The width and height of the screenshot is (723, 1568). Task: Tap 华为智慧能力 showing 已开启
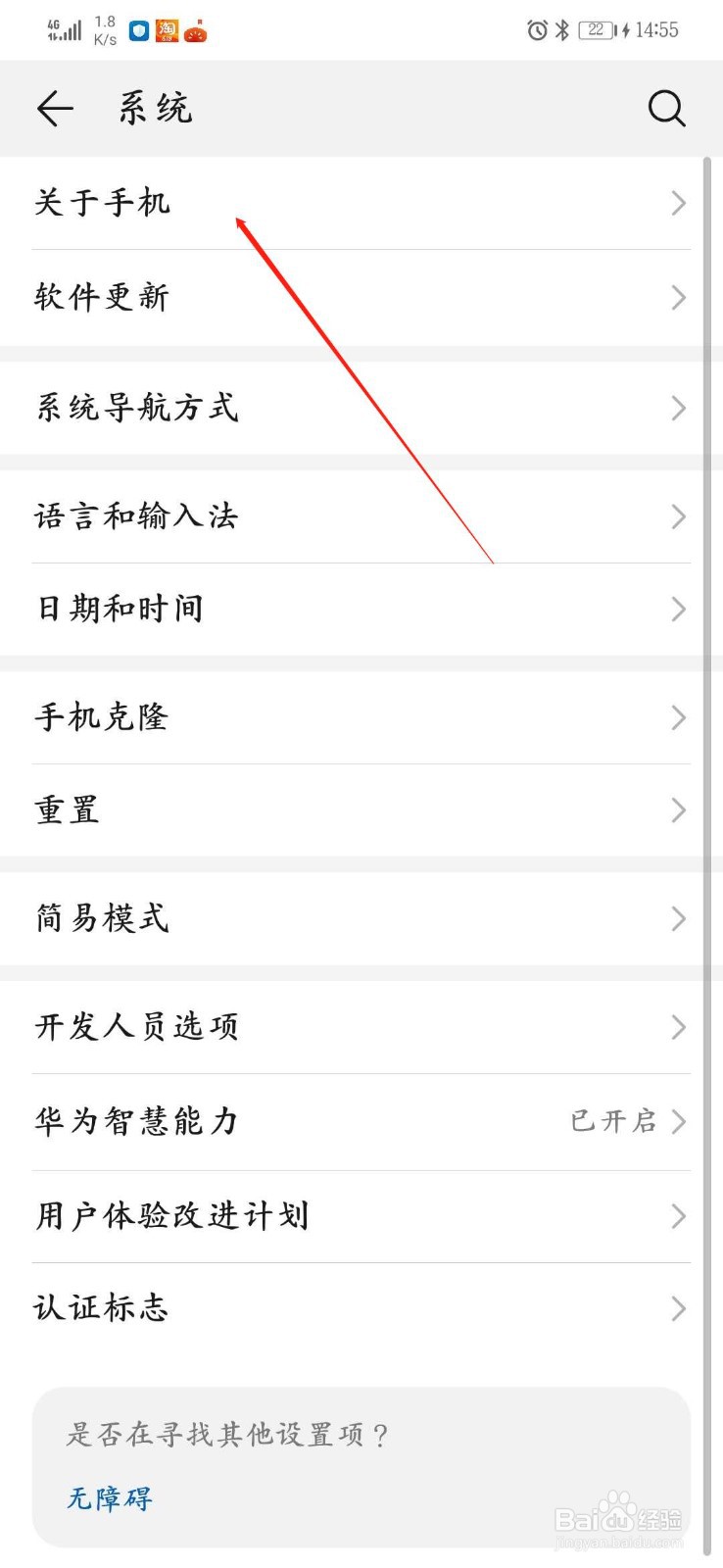[x=135, y=1121]
